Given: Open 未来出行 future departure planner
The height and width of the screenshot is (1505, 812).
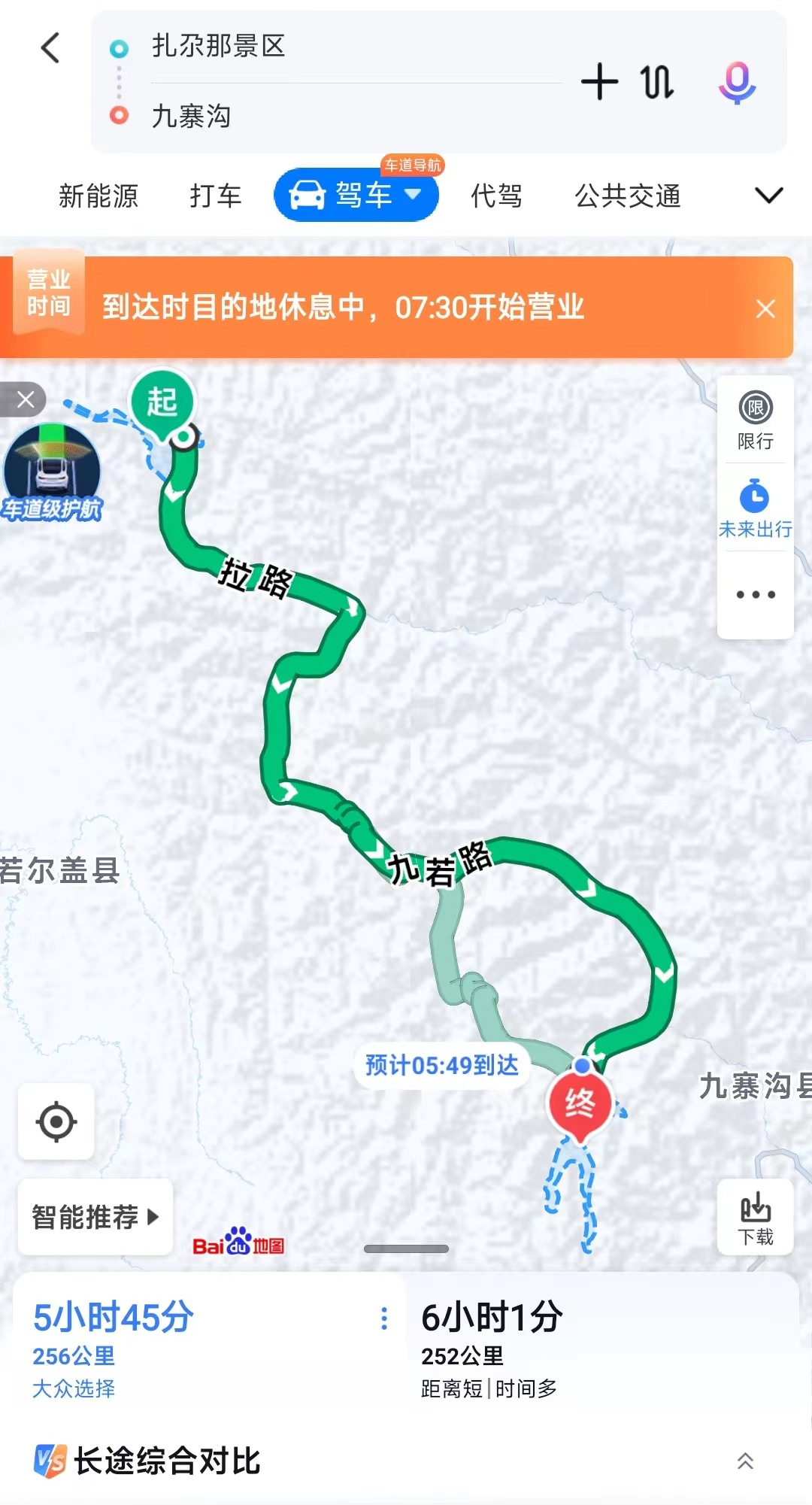Looking at the screenshot, I should coord(755,508).
